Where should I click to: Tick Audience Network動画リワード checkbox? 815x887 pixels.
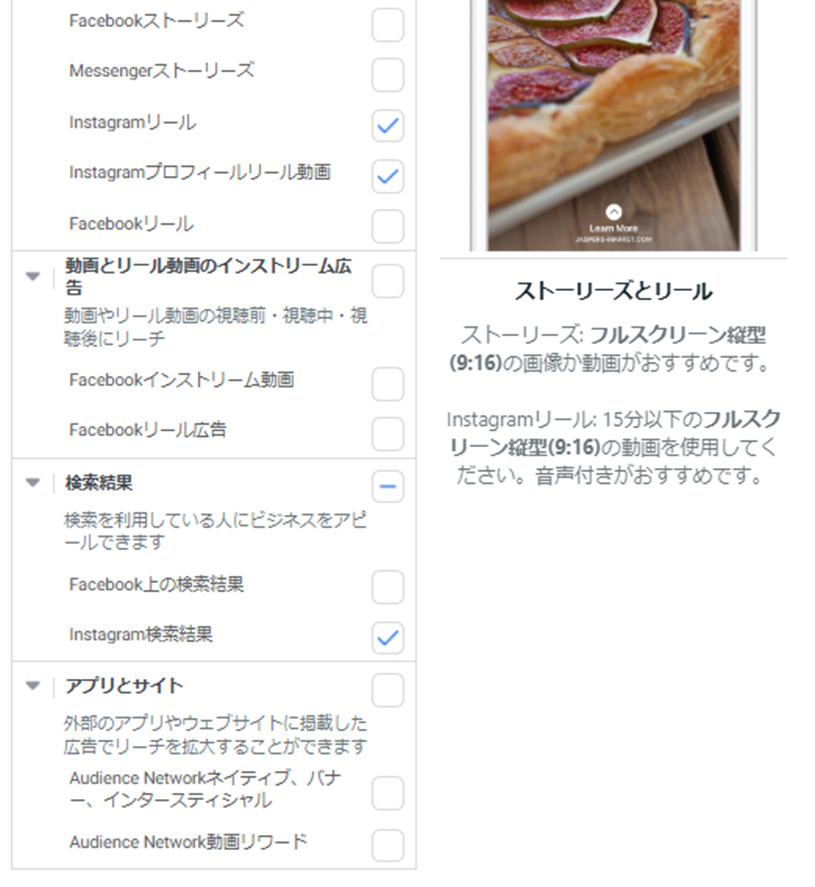388,845
